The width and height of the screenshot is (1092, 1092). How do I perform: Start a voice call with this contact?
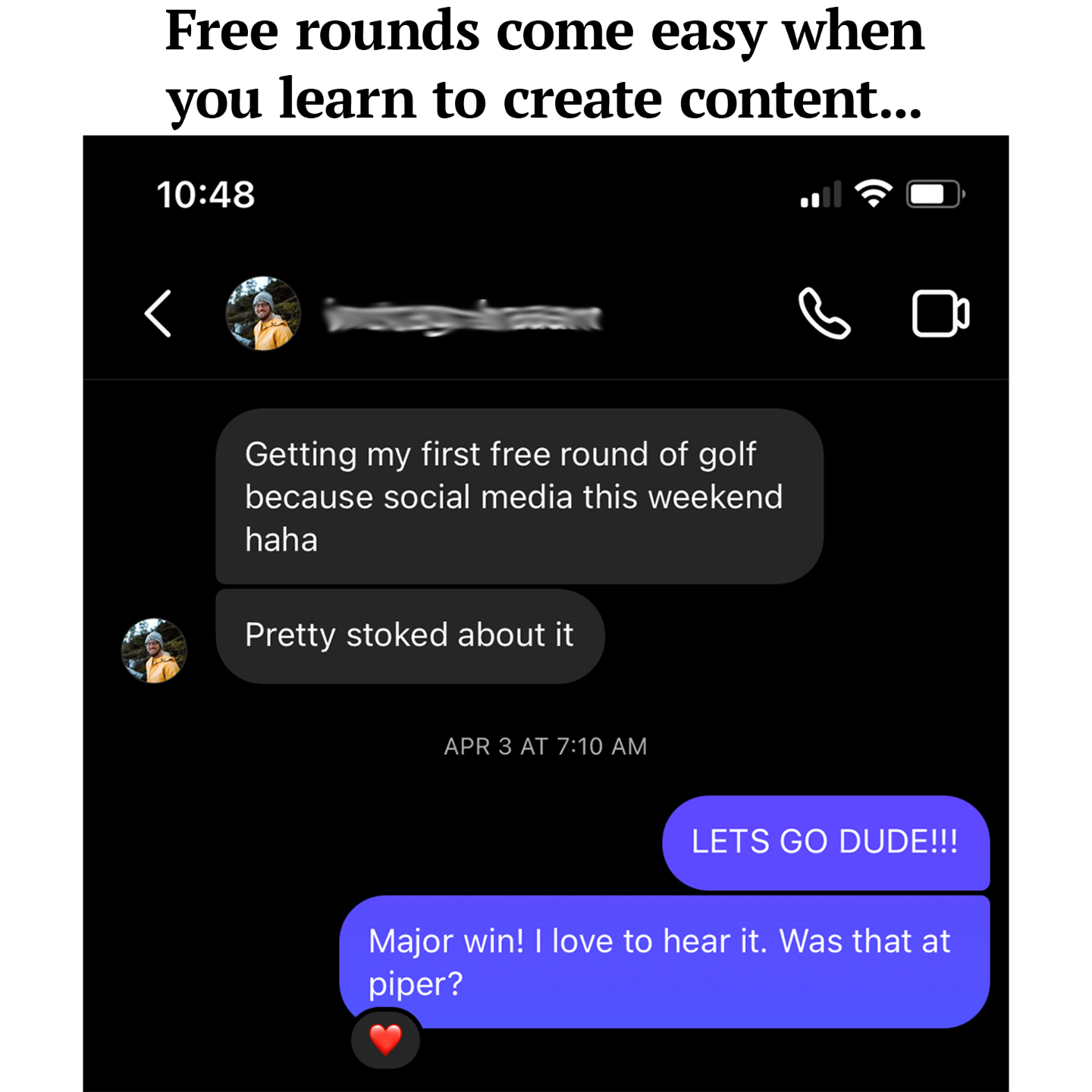(824, 313)
